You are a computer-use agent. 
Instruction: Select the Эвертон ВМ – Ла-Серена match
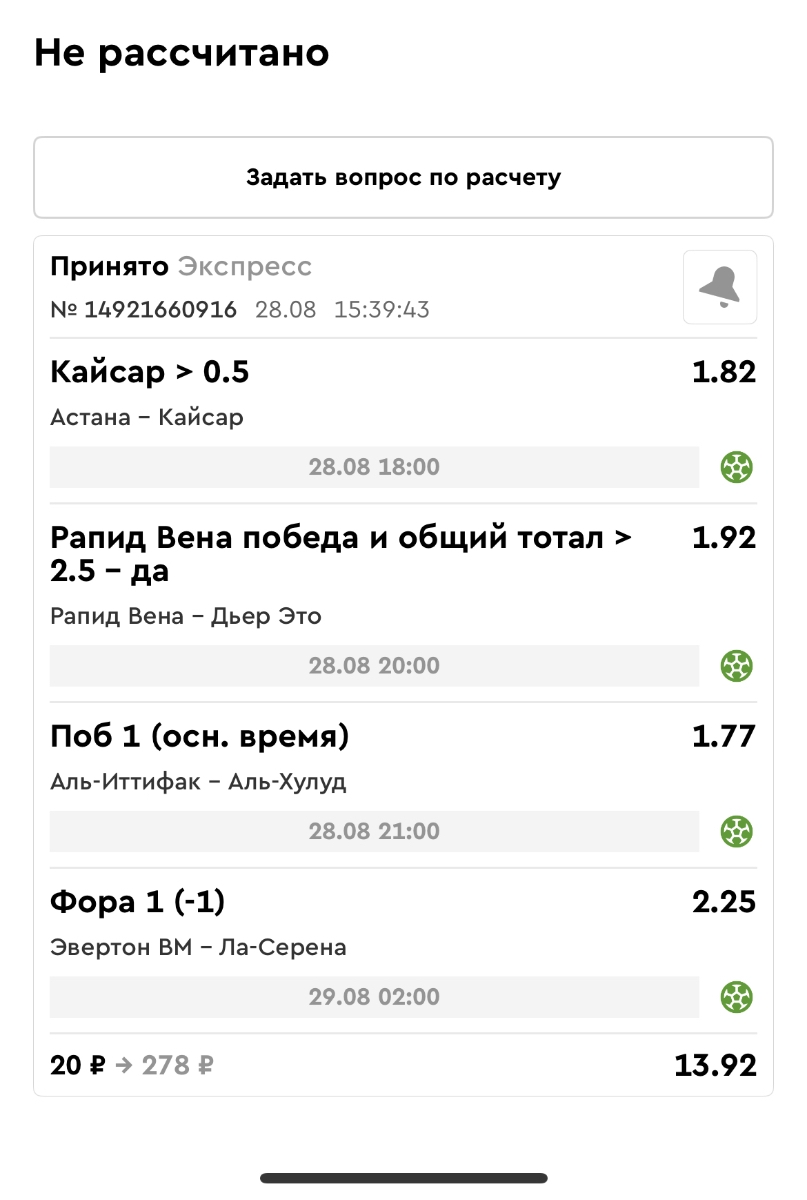click(x=198, y=948)
